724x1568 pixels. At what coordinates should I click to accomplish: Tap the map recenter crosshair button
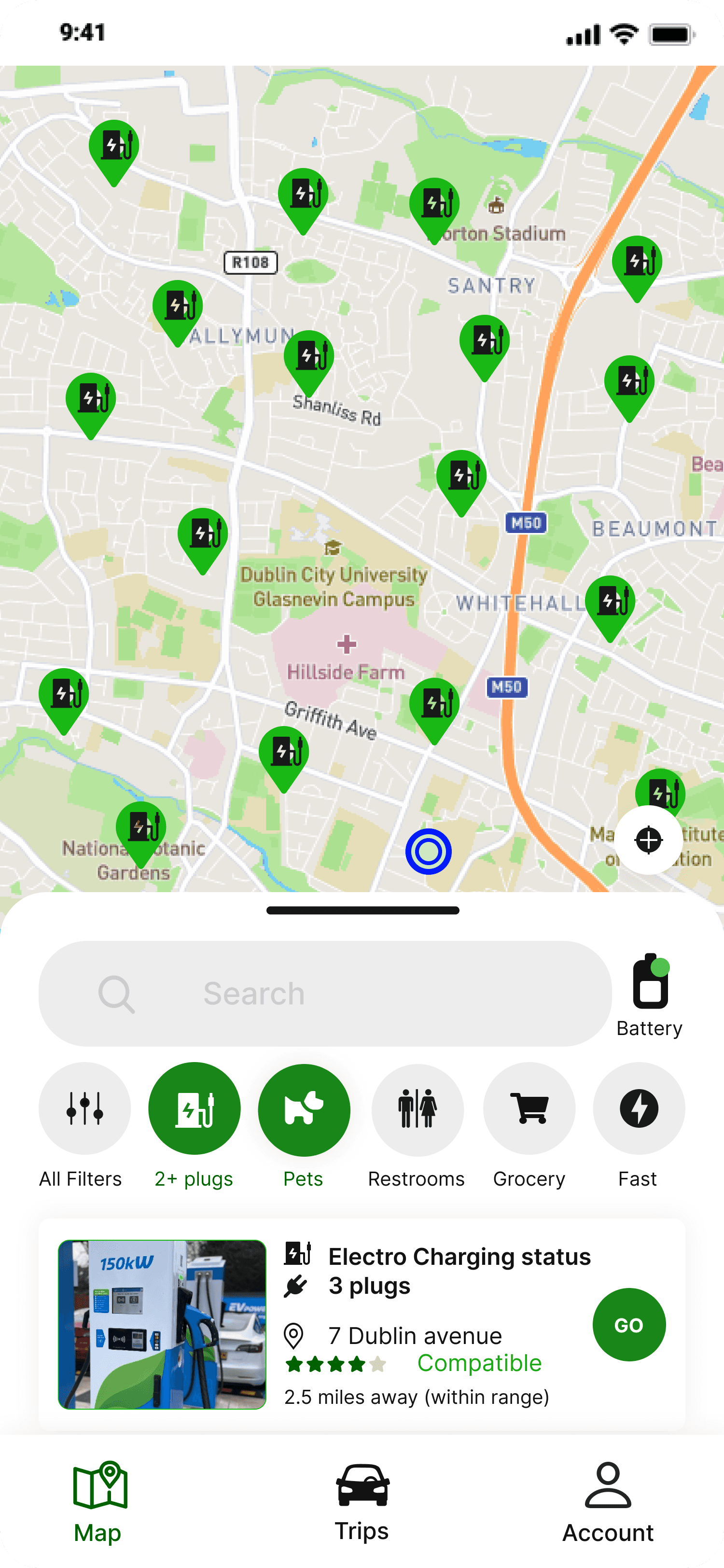tap(649, 840)
